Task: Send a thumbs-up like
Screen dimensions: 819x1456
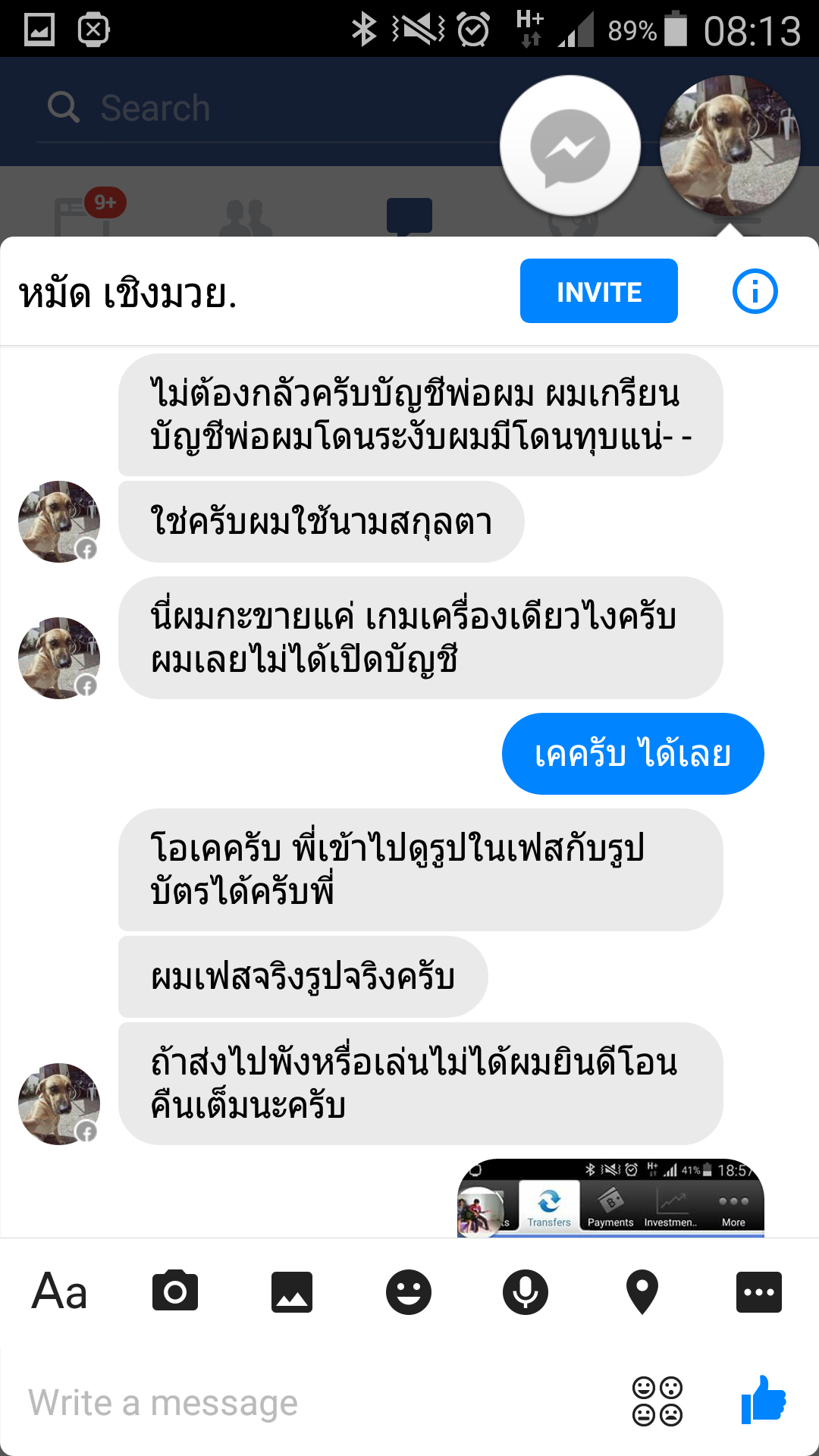Action: pos(764,1399)
